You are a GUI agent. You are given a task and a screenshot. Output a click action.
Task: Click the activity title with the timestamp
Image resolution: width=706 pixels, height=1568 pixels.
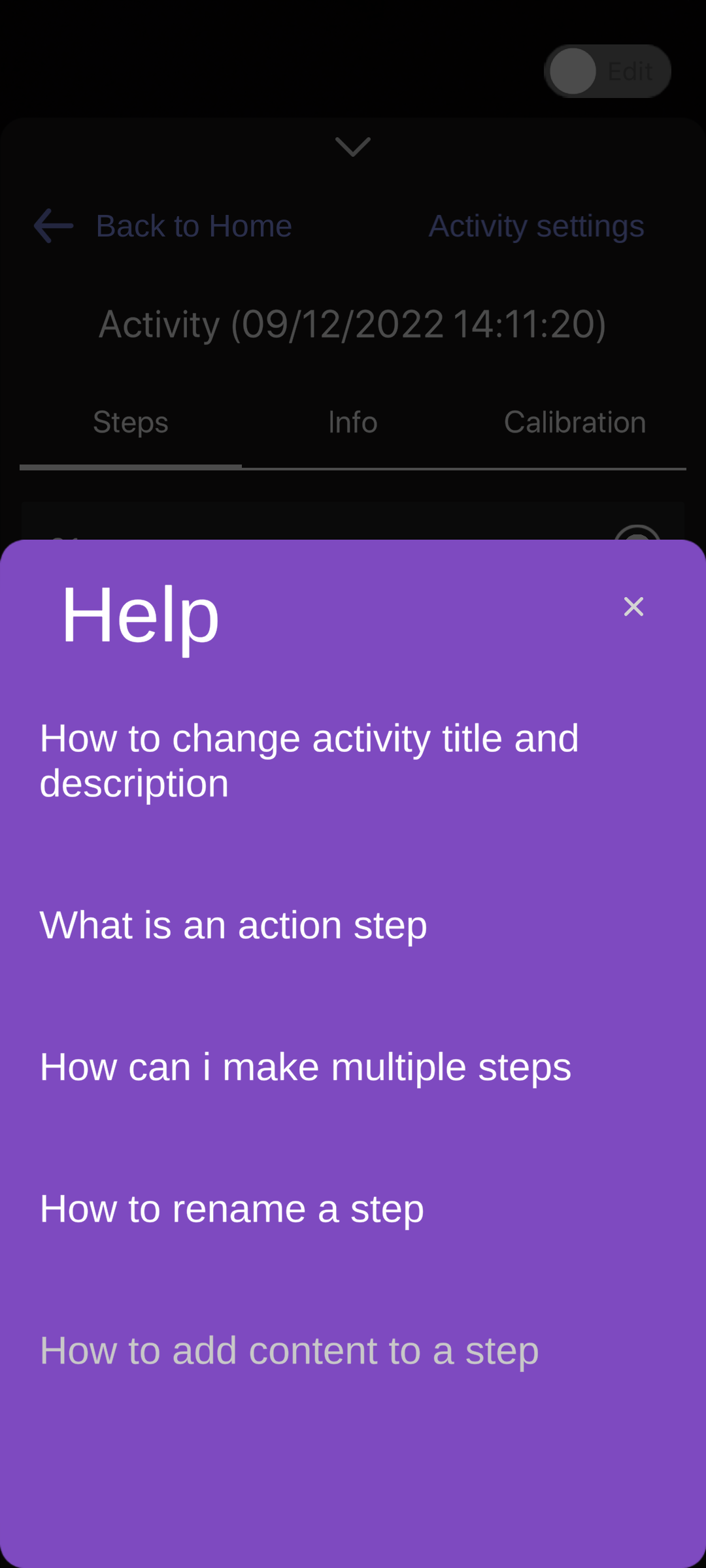(x=352, y=324)
